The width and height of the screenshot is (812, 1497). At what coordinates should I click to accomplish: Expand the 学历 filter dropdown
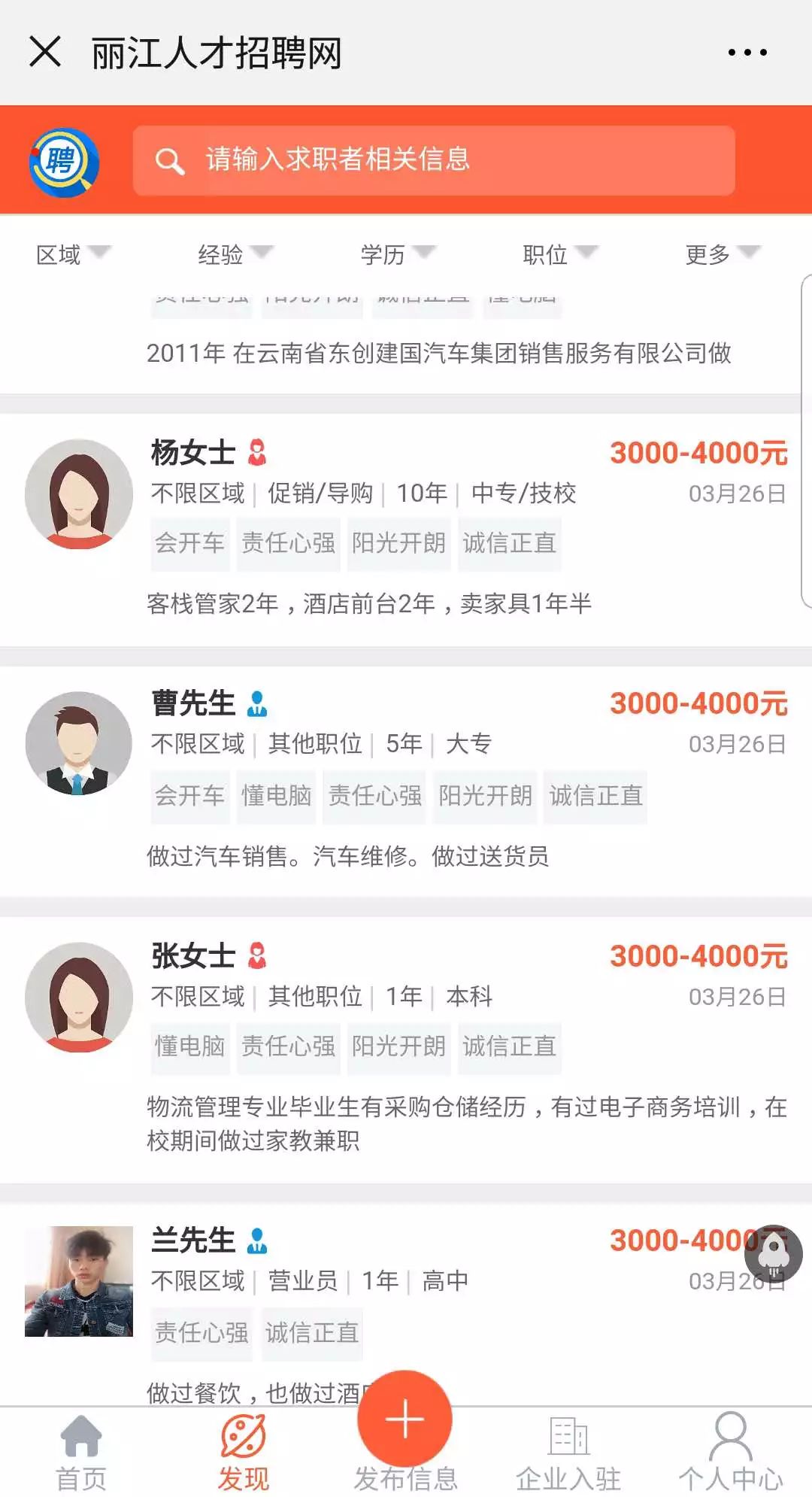click(x=397, y=254)
